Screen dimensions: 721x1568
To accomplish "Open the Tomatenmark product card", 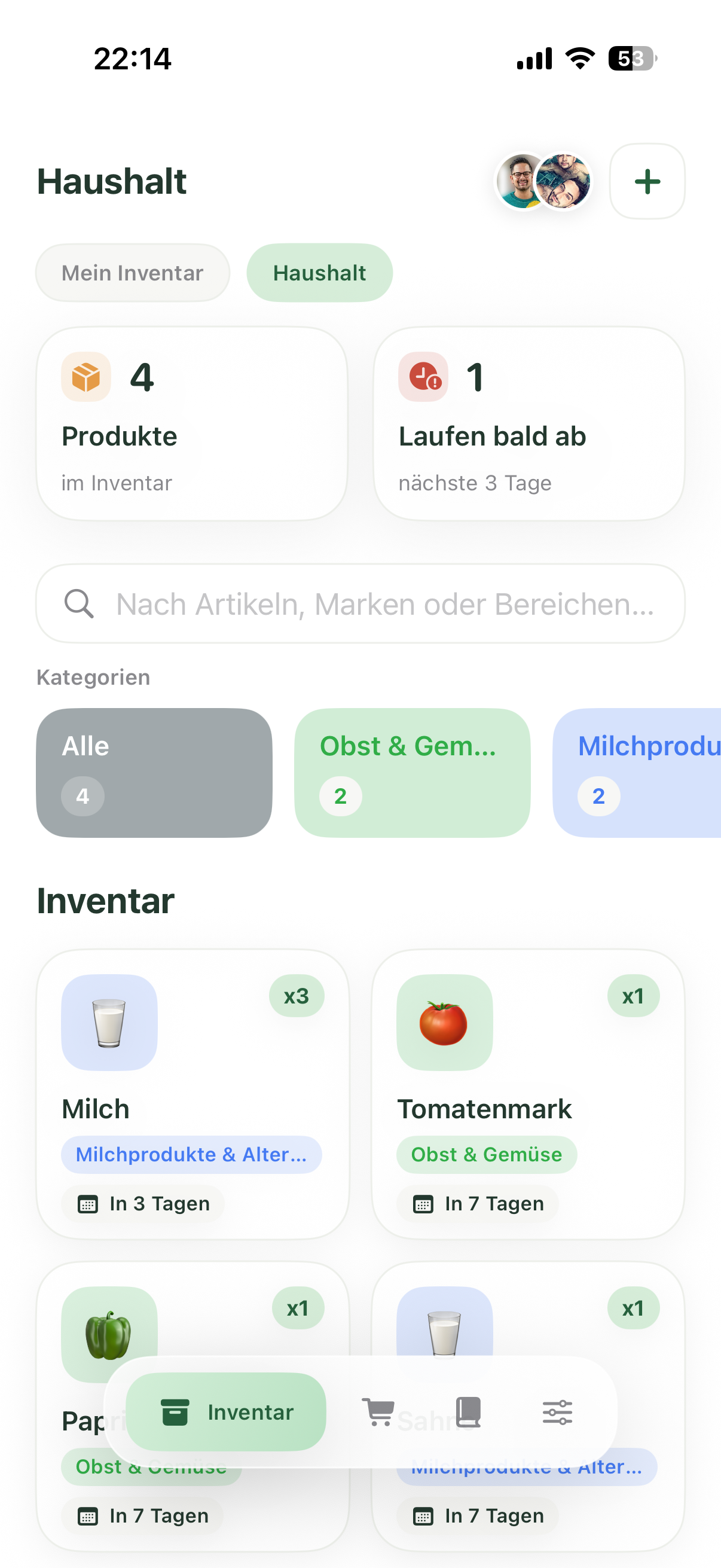I will click(528, 1094).
